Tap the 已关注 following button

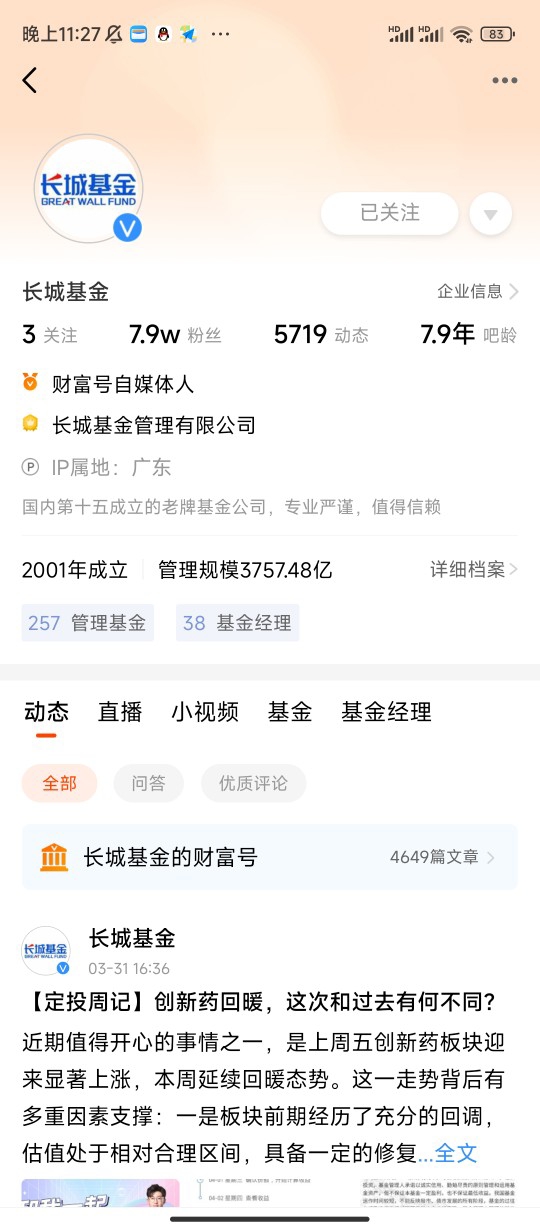389,213
